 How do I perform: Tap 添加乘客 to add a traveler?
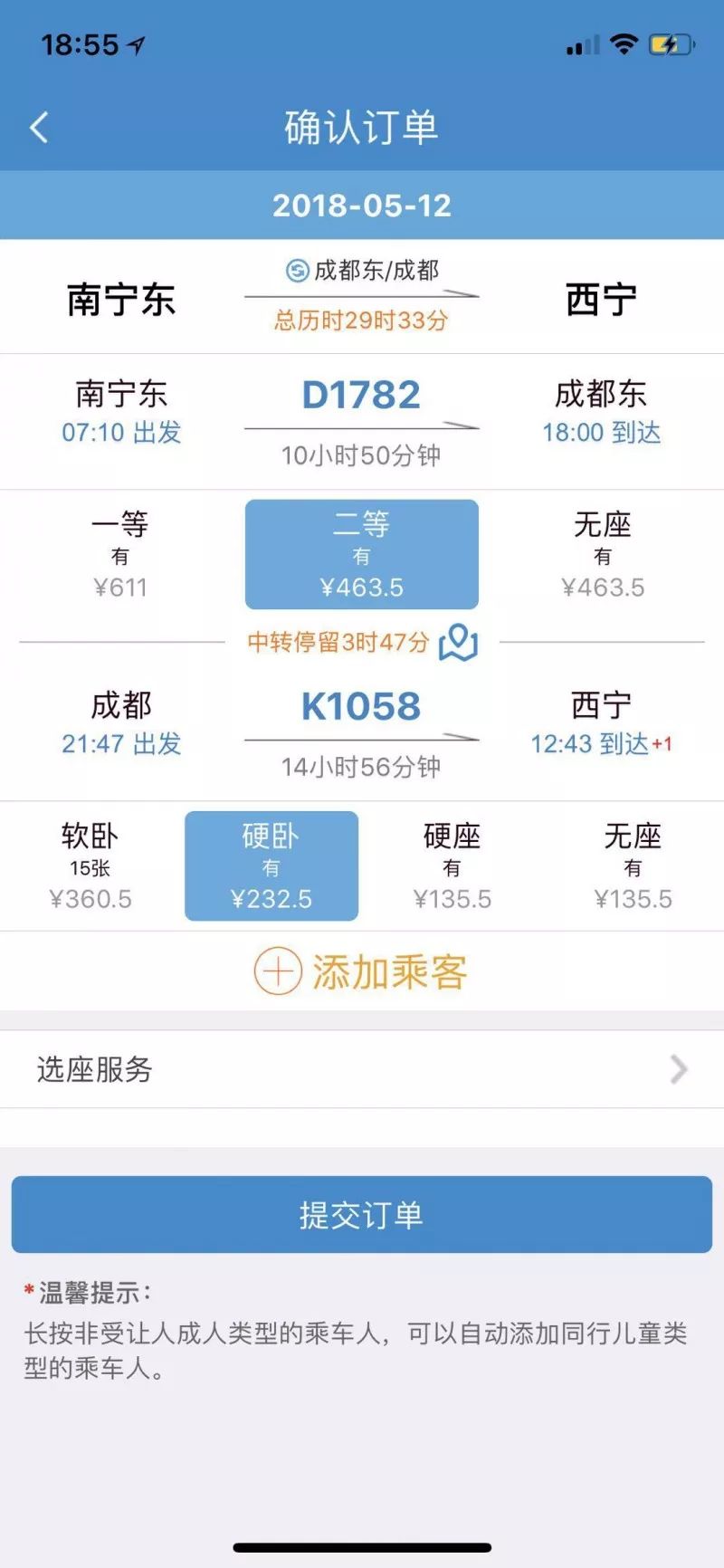pyautogui.click(x=389, y=971)
